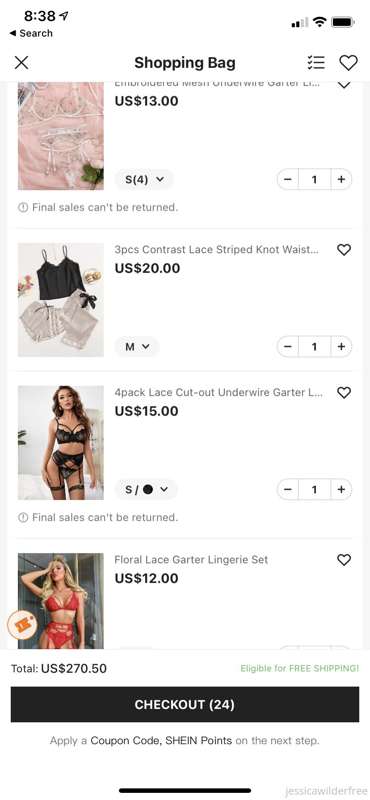This screenshot has height=800, width=370.
Task: Change the M size dropdown
Action: [x=137, y=346]
